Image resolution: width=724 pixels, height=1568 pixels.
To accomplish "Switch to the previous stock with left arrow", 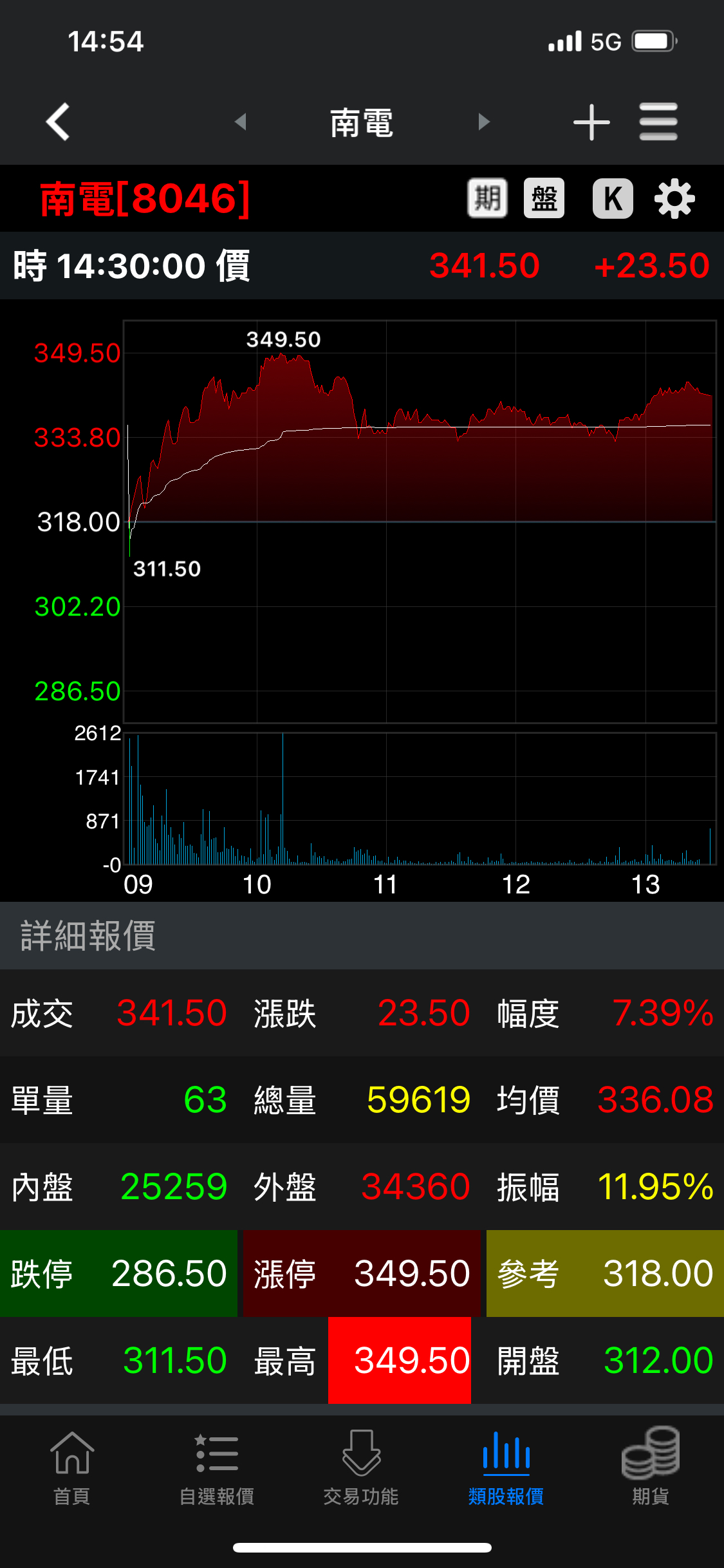I will [x=241, y=122].
